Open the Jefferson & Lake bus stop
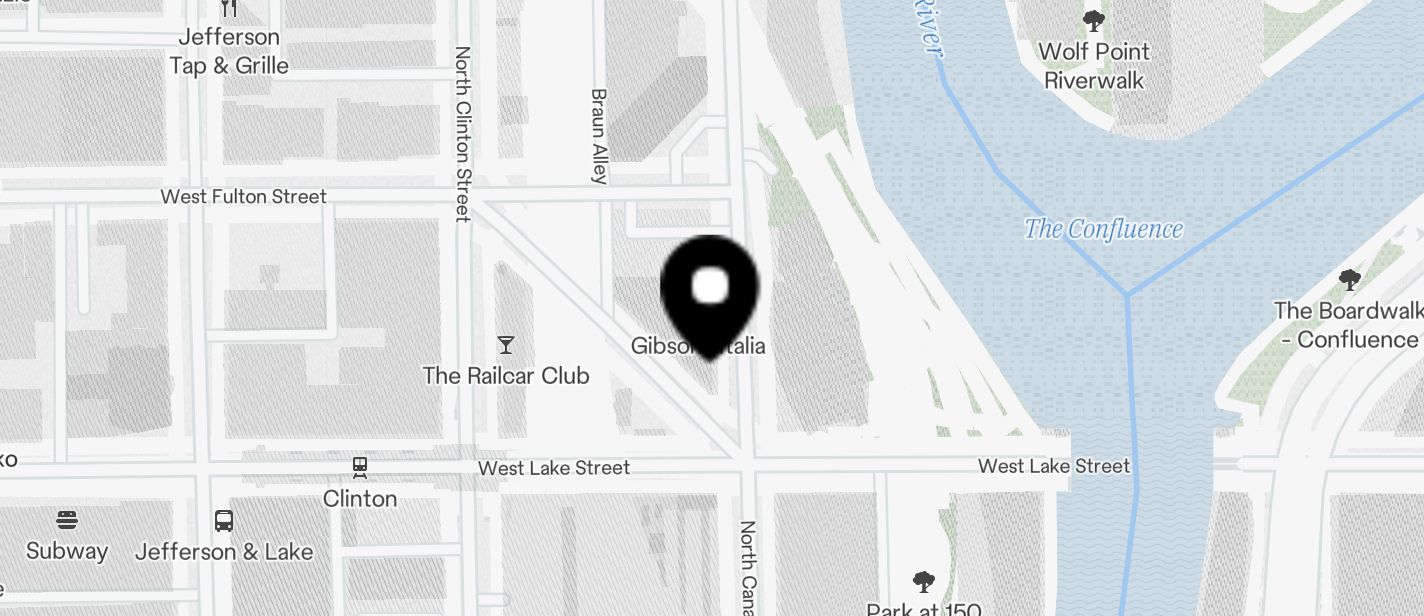The height and width of the screenshot is (616, 1424). pyautogui.click(x=224, y=521)
